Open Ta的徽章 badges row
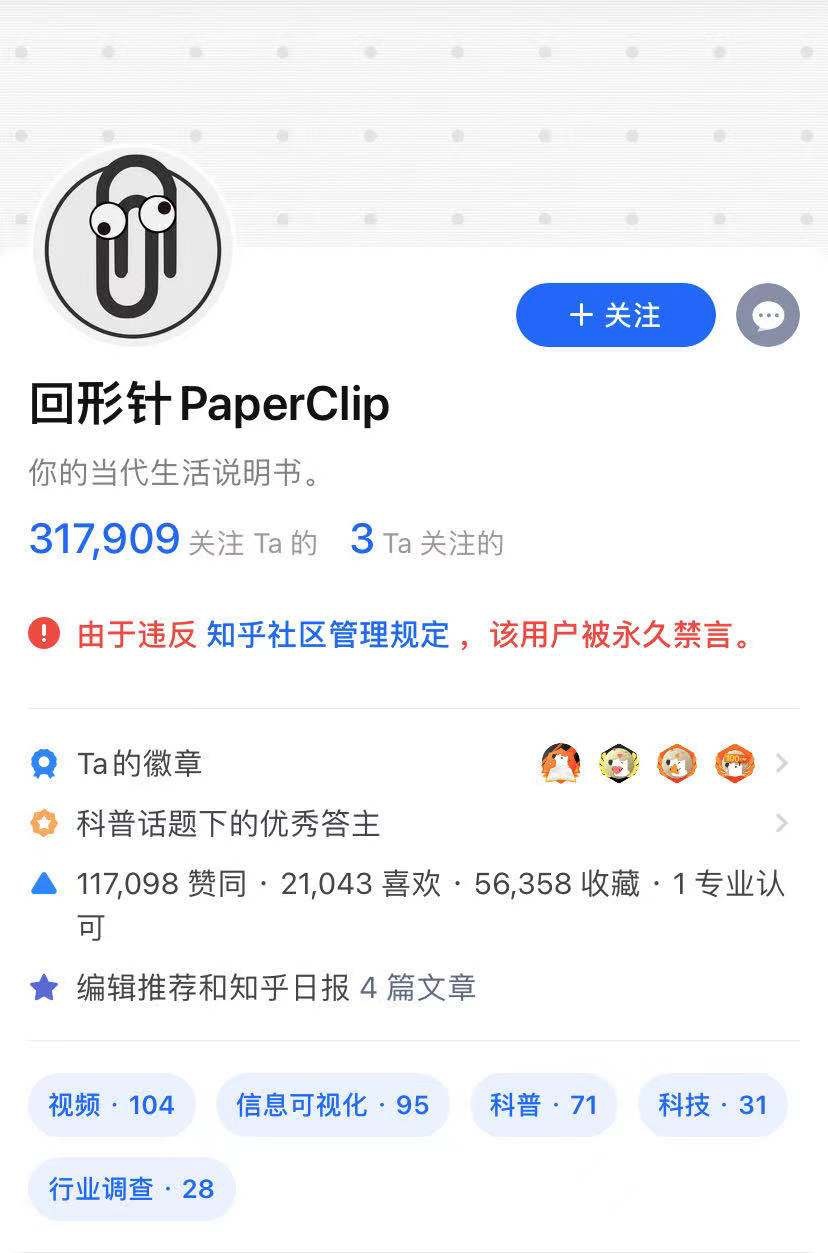This screenshot has width=828, height=1253. tap(412, 764)
